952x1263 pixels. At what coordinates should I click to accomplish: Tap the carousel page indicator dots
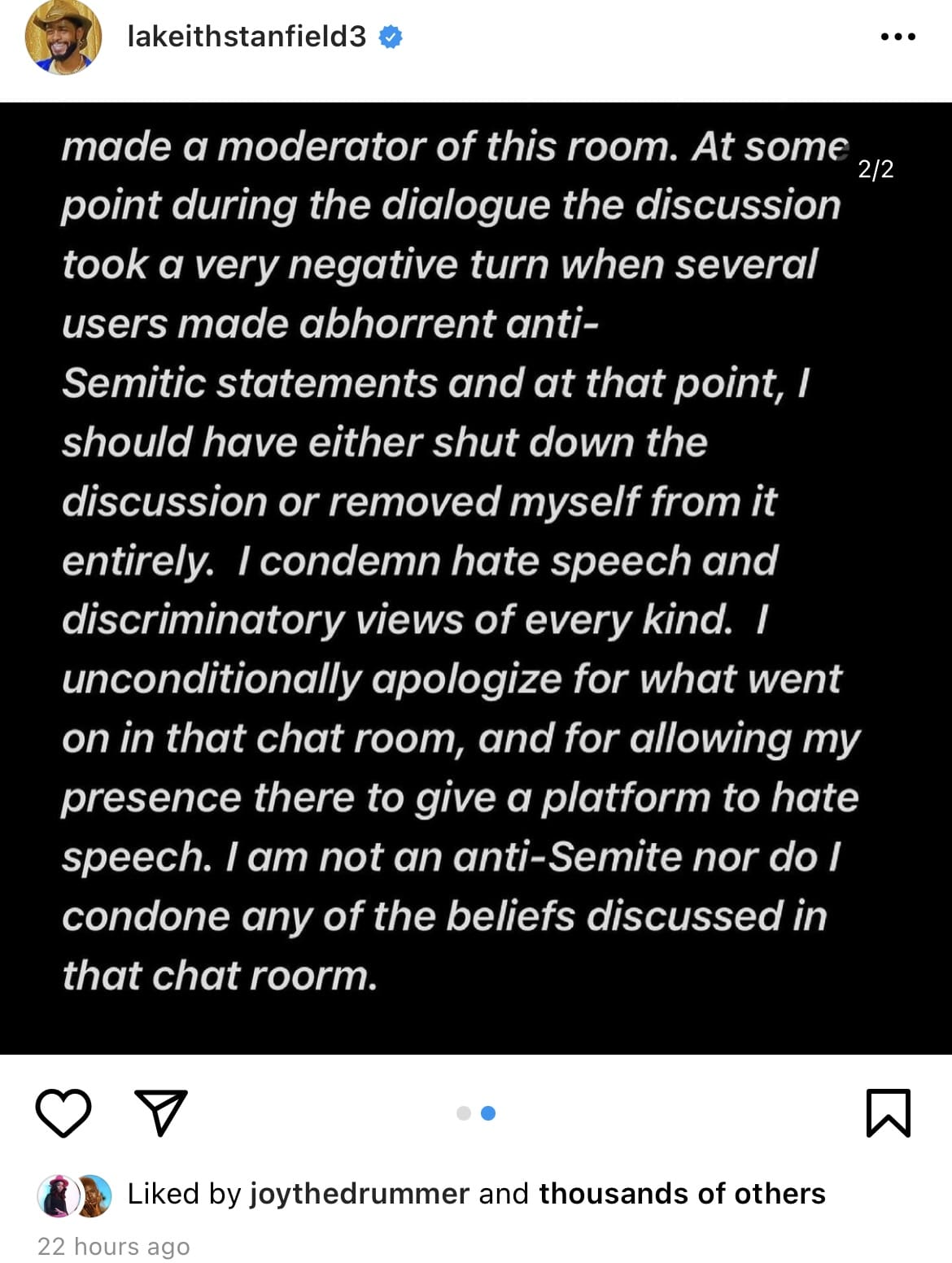click(476, 1113)
